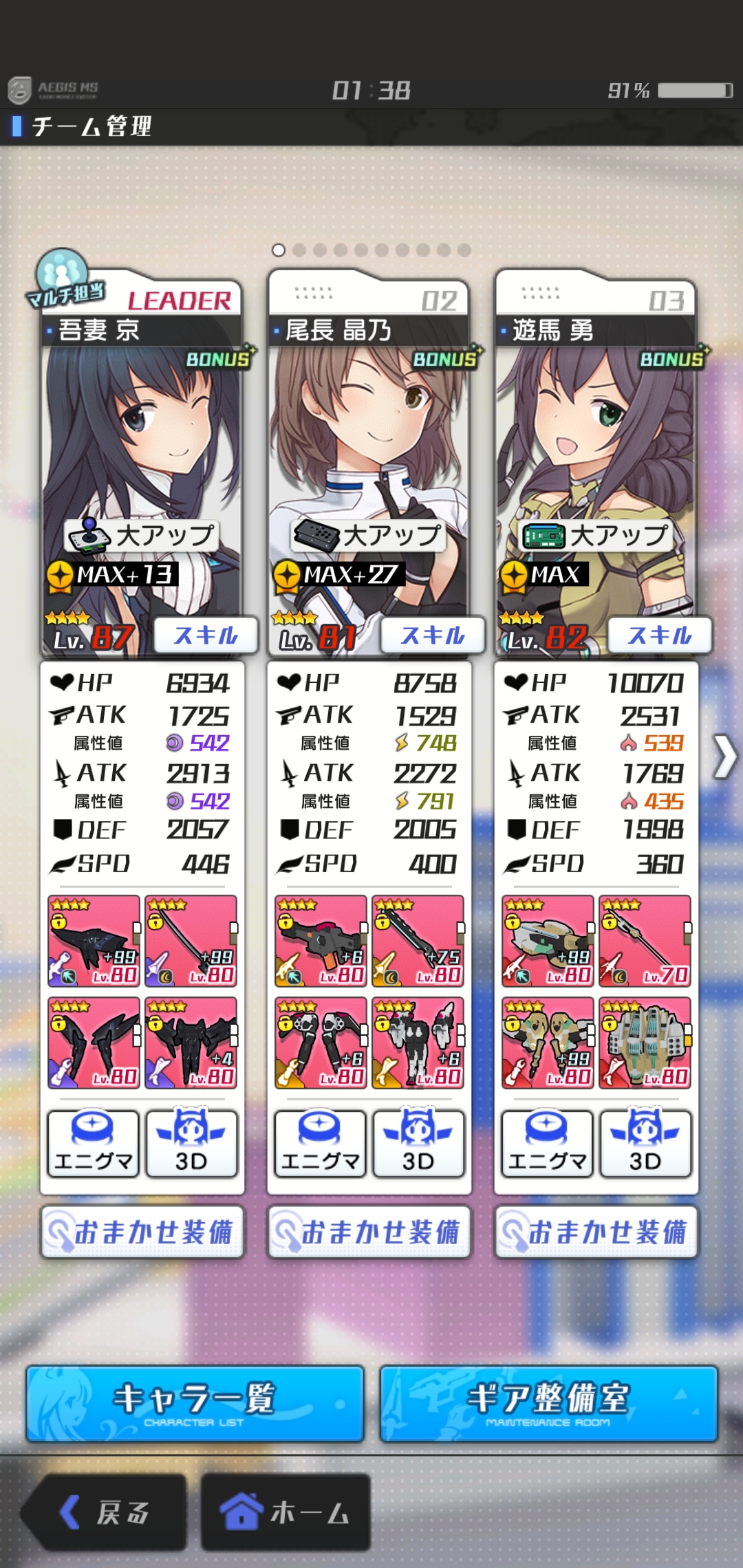
Task: Open the キャラ一覧 character list
Action: (195, 1403)
